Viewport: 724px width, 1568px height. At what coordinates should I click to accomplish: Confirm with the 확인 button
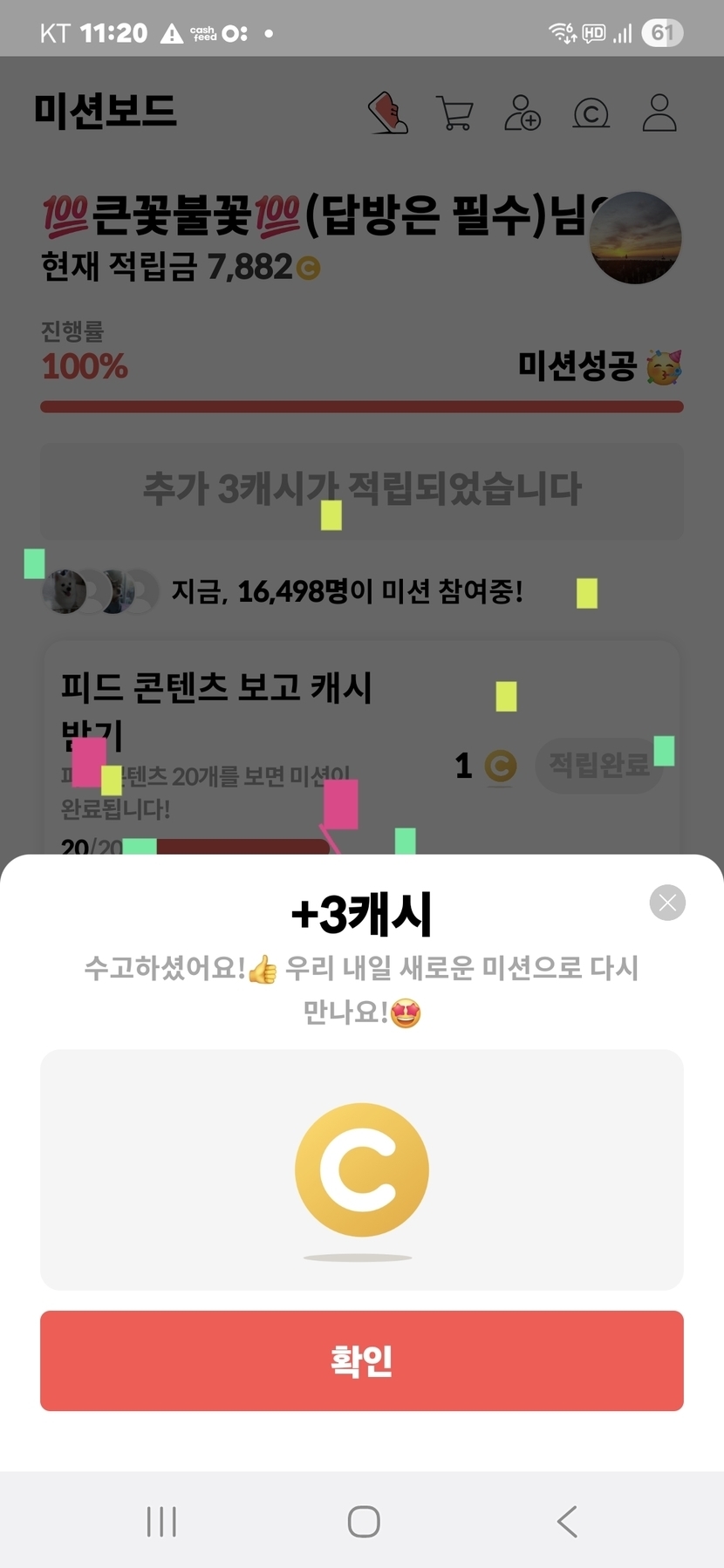tap(362, 1360)
